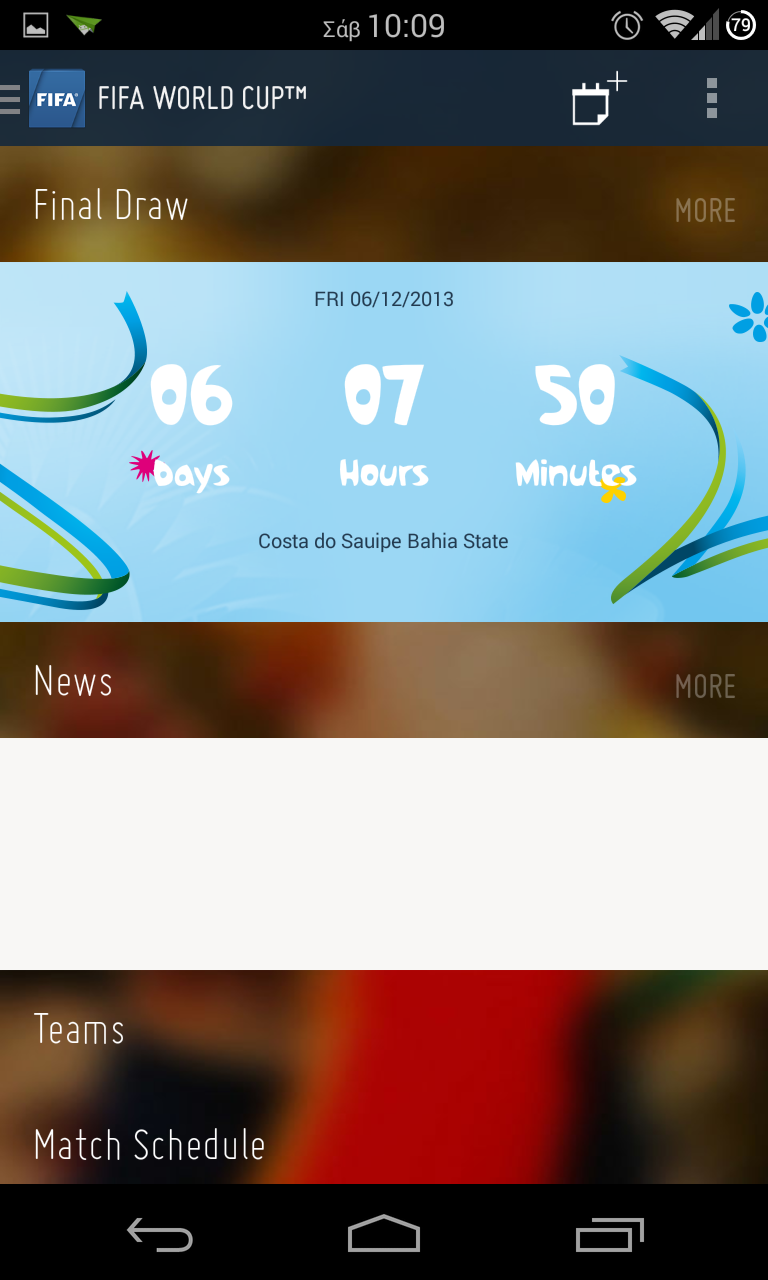768x1280 pixels.
Task: Tap MORE next to Final Draw
Action: coord(705,210)
